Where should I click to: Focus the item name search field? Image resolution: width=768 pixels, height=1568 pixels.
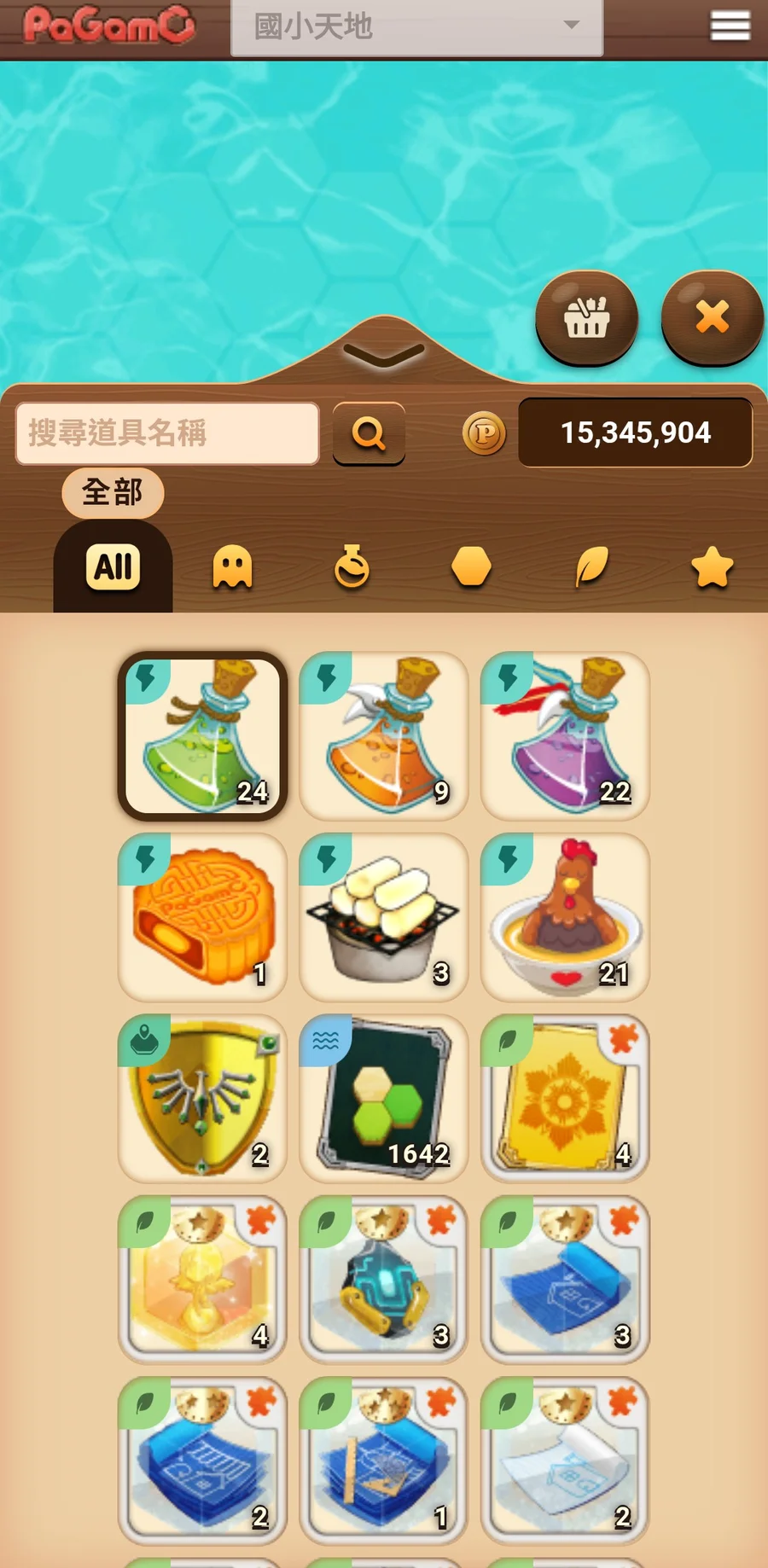[x=167, y=433]
